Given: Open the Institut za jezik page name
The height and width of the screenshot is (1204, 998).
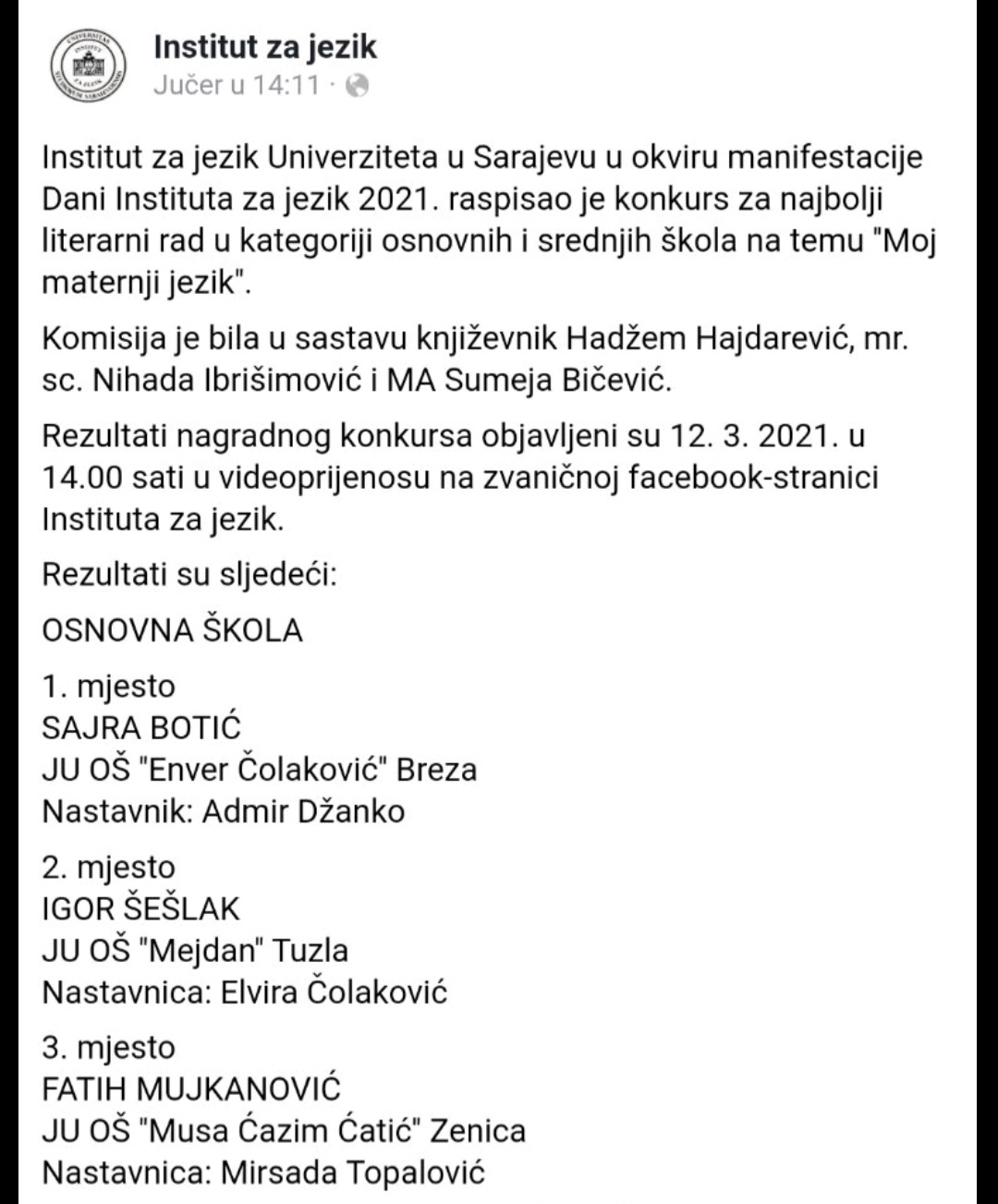Looking at the screenshot, I should (x=265, y=46).
